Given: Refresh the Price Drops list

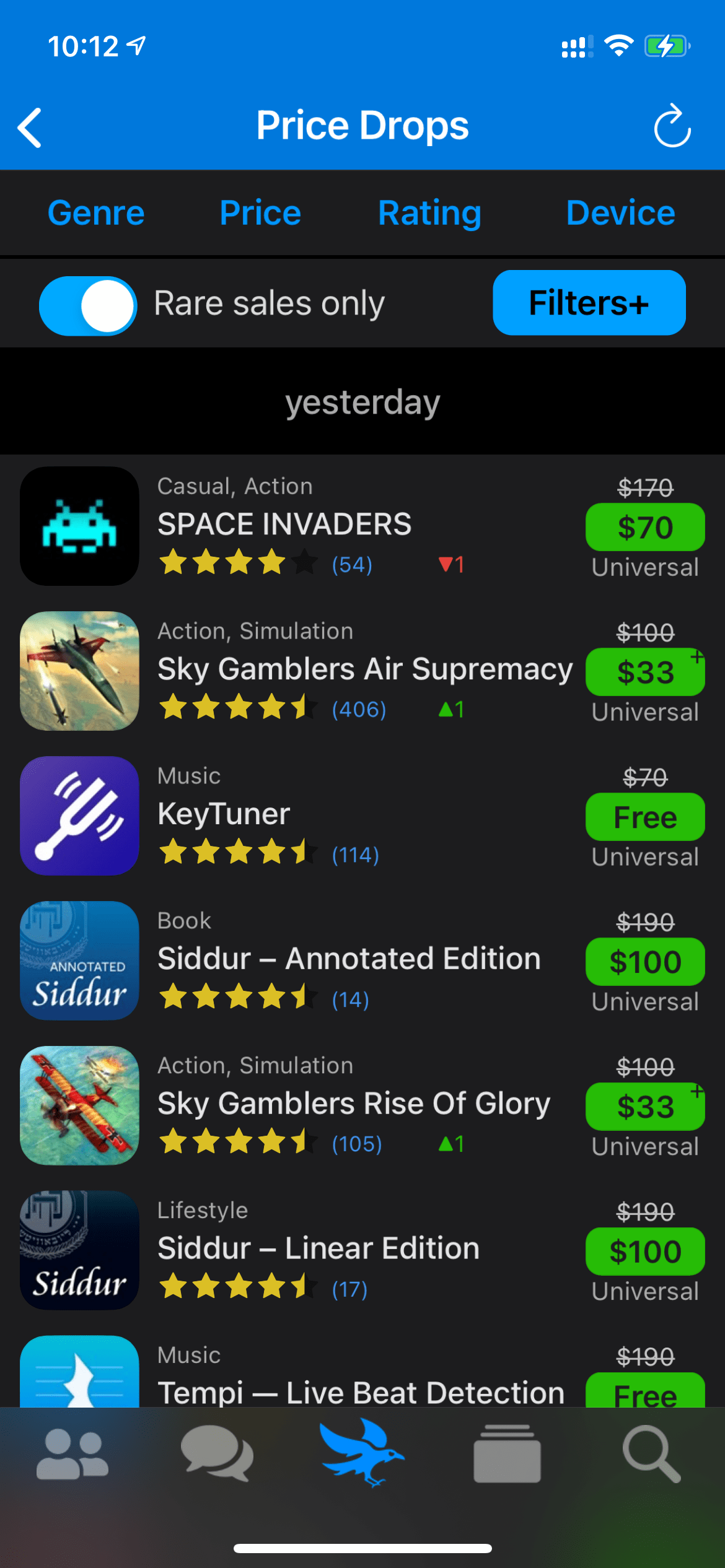Looking at the screenshot, I should (672, 126).
